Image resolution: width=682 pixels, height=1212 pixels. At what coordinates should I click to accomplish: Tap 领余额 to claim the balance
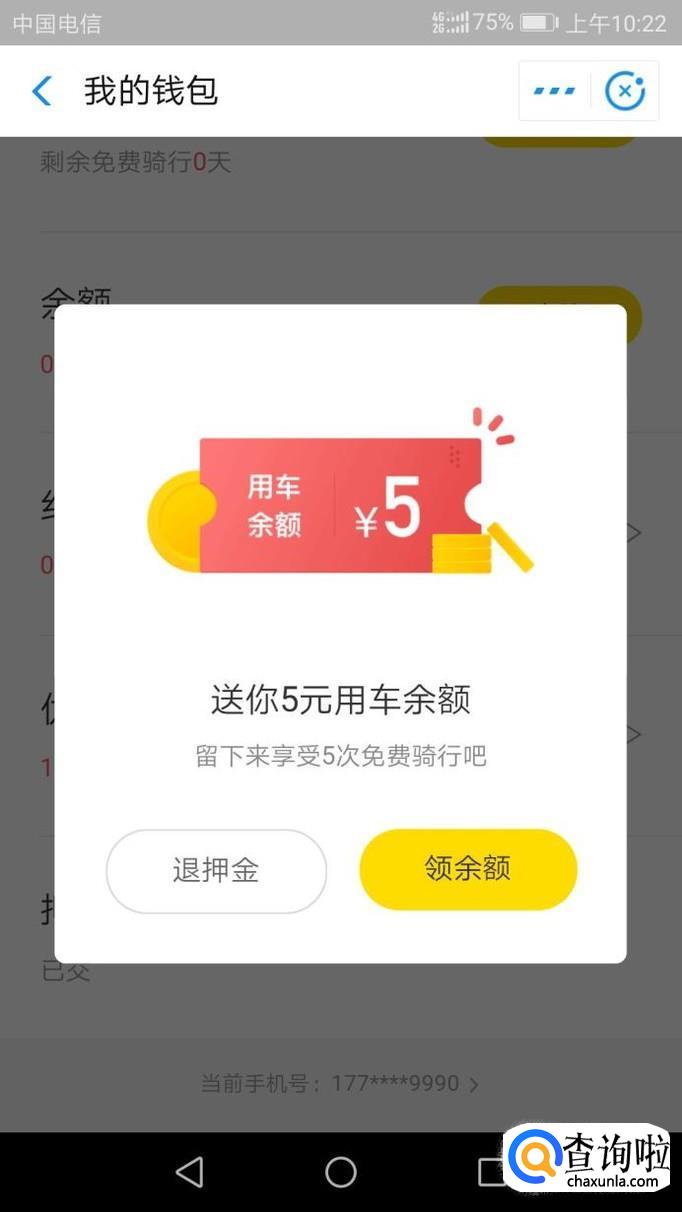coord(468,869)
